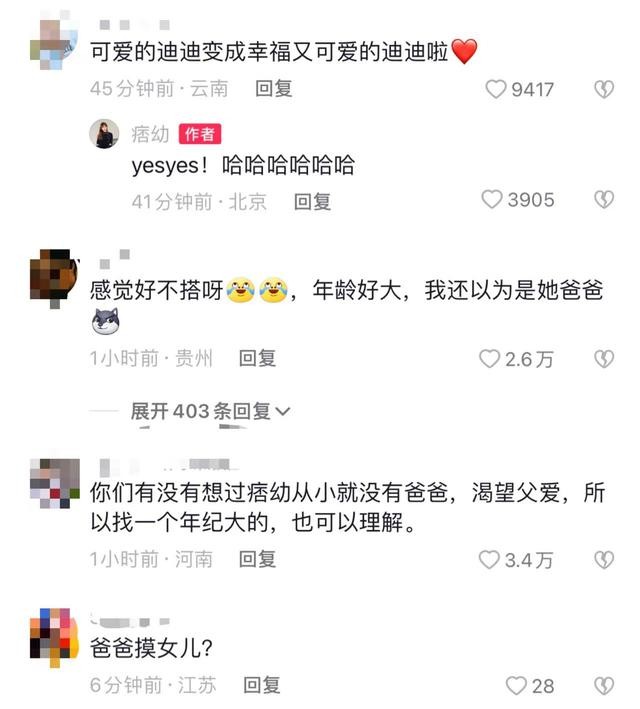
Task: Open author 痞幼's profile avatar
Action: point(104,133)
